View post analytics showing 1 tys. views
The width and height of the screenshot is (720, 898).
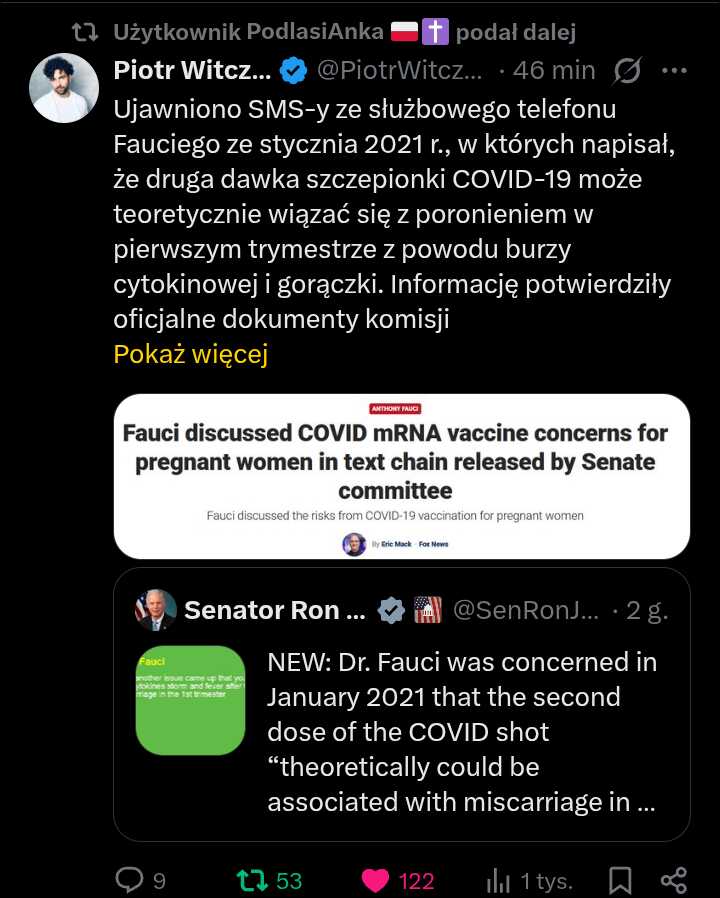(529, 880)
